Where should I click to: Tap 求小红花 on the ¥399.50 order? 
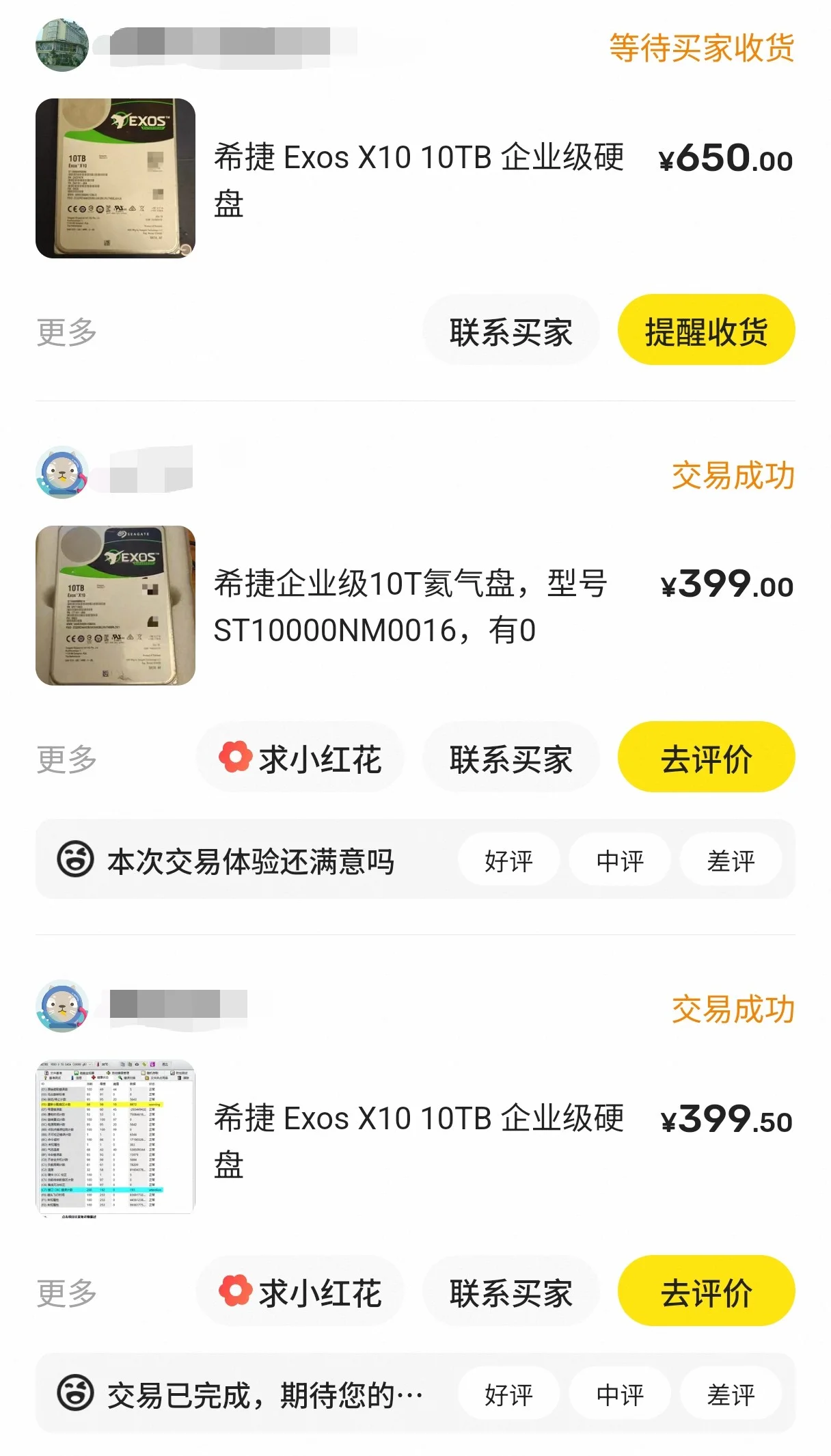301,1293
